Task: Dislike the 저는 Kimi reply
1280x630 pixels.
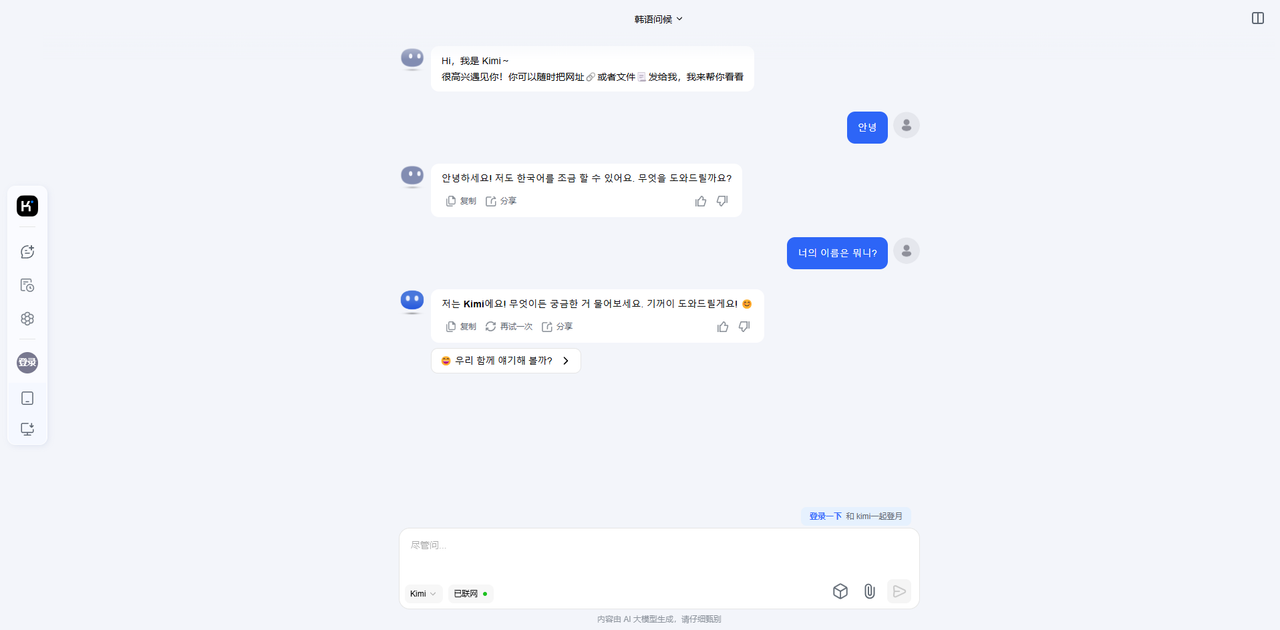Action: coord(744,327)
